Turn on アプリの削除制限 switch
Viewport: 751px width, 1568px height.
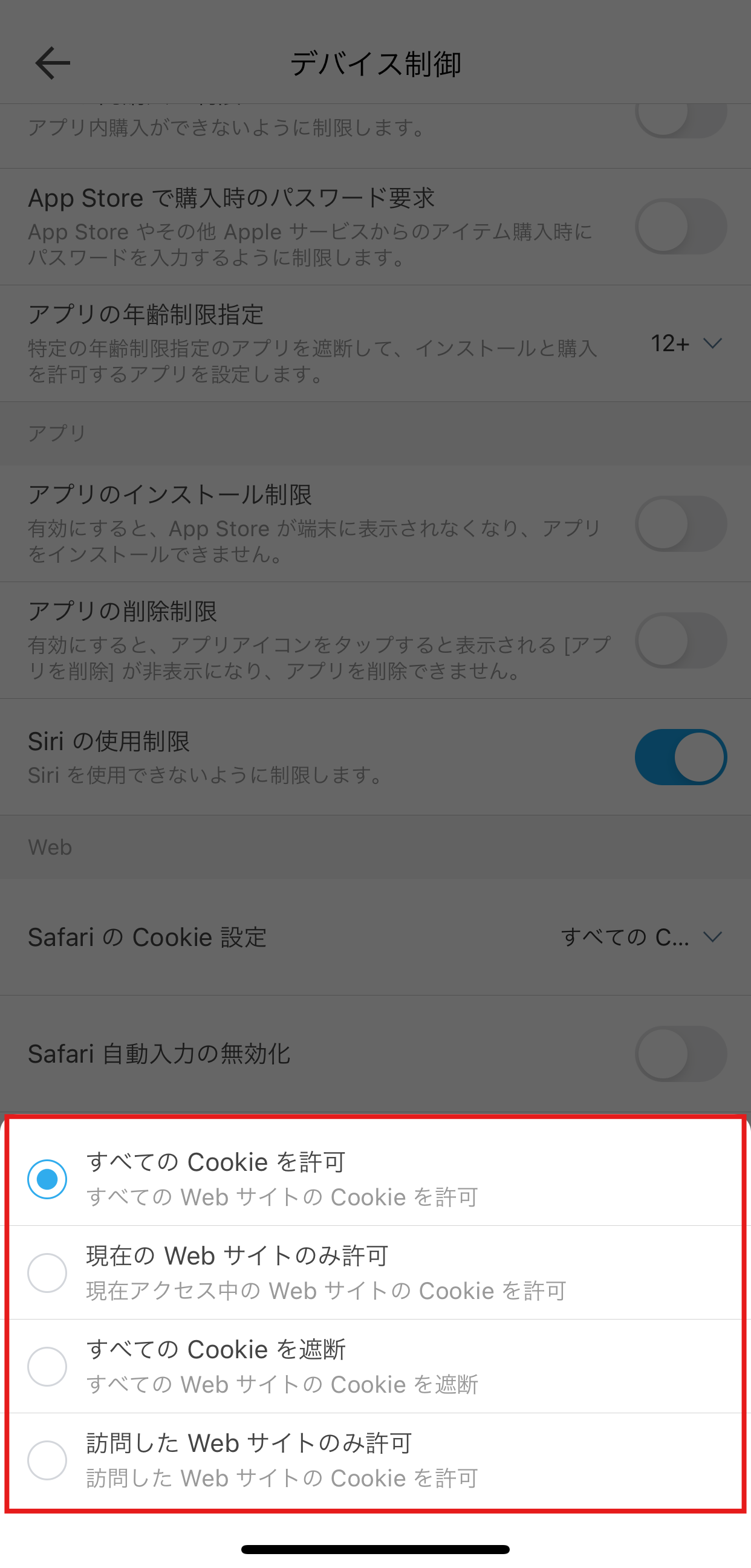pyautogui.click(x=680, y=640)
